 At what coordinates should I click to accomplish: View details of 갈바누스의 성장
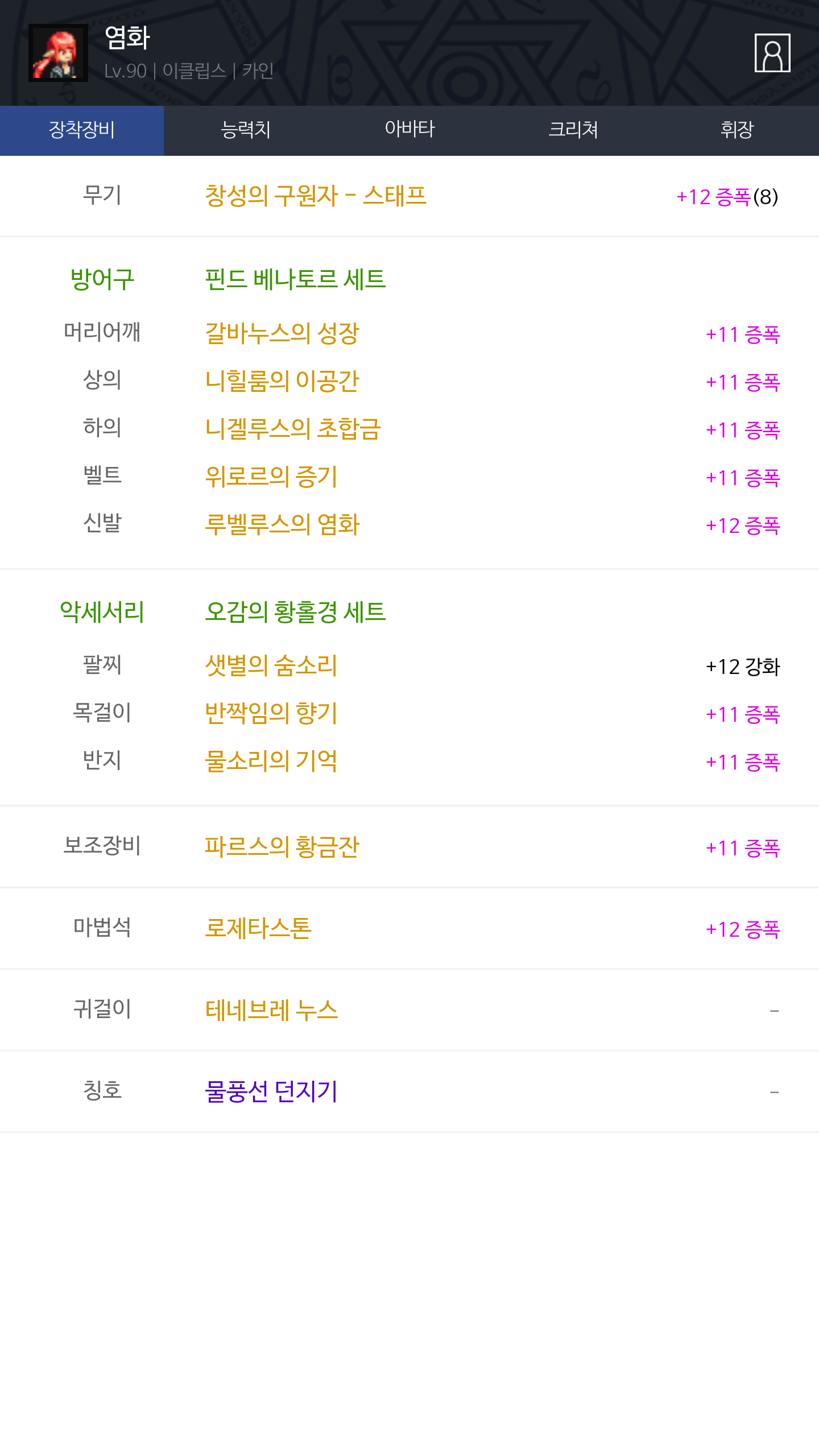[x=282, y=333]
